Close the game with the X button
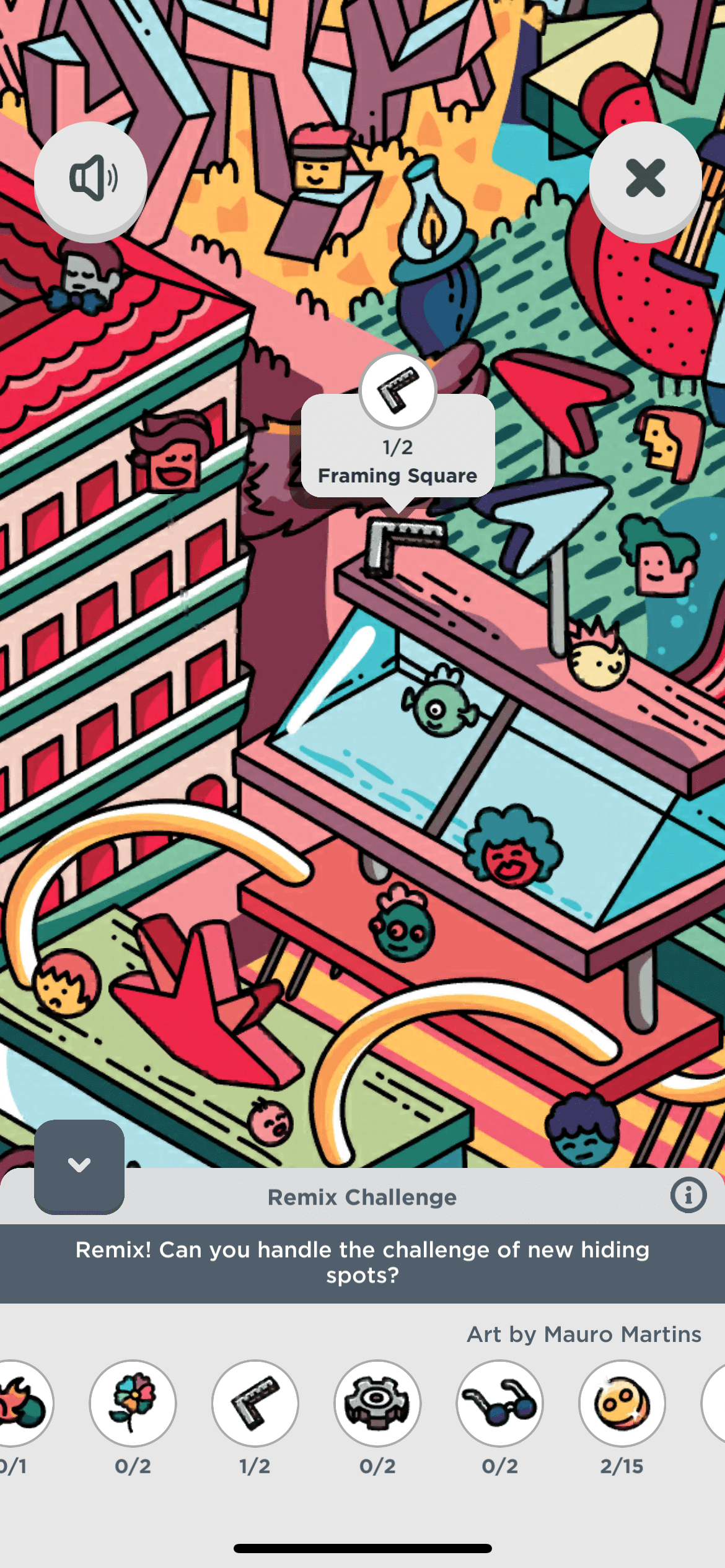The width and height of the screenshot is (725, 1568). [645, 179]
